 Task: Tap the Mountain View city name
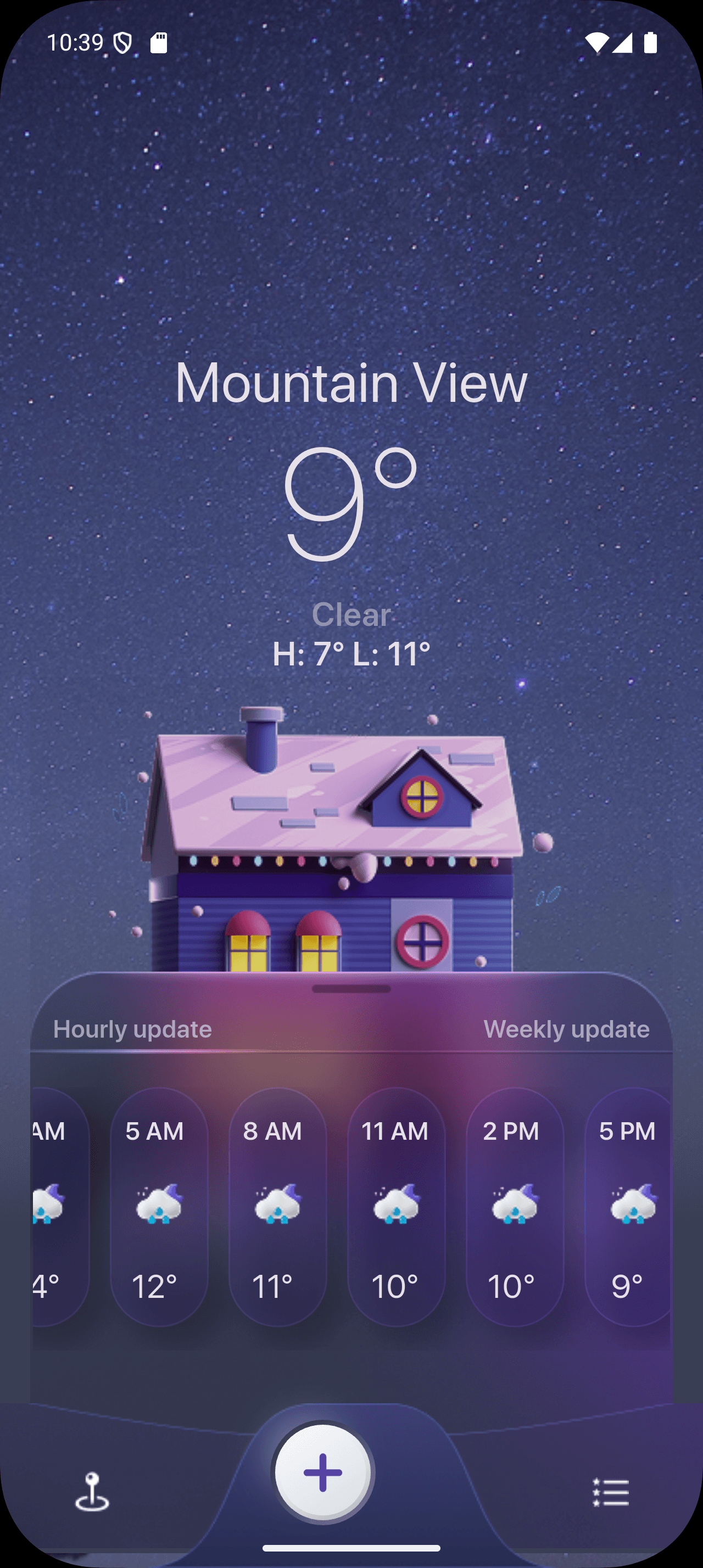pos(352,383)
